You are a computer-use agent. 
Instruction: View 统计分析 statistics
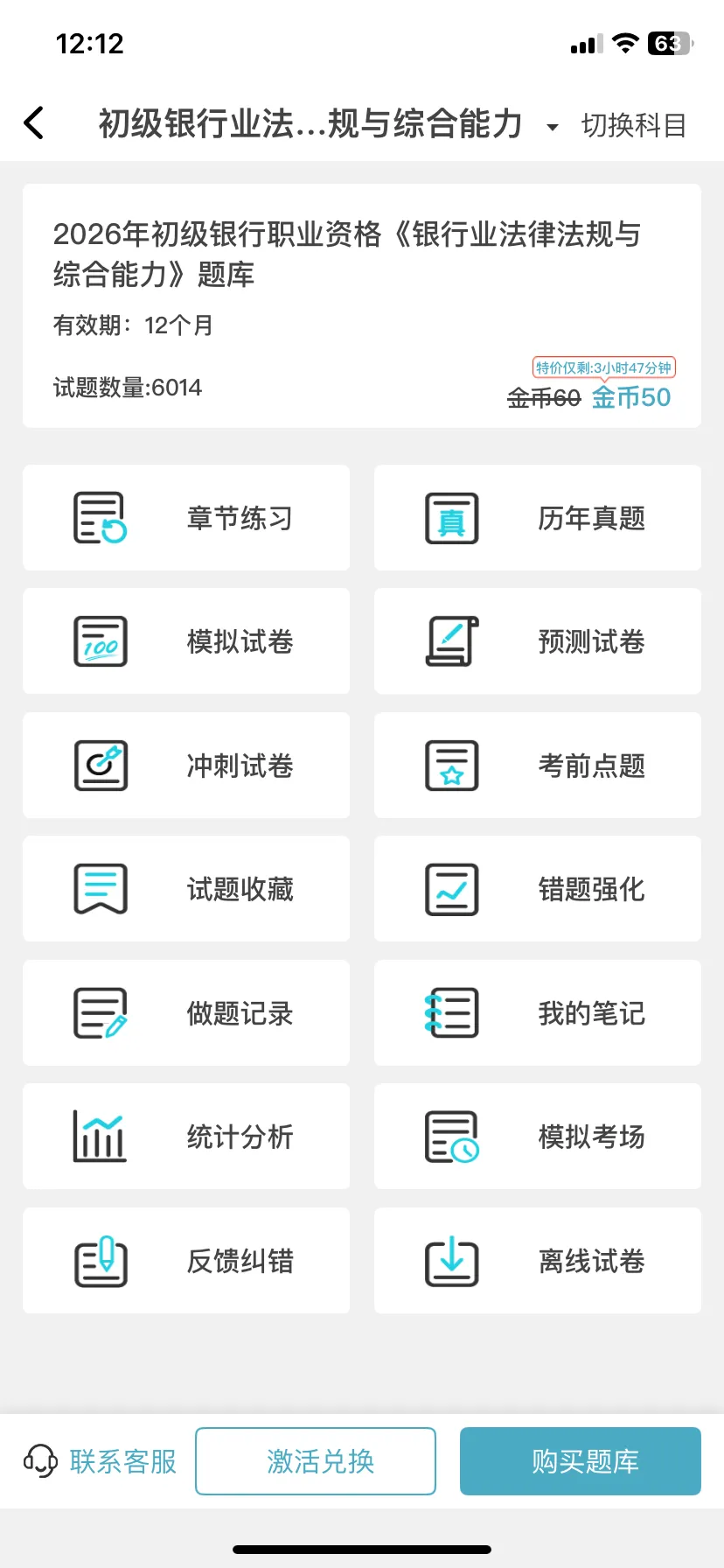[x=186, y=1137]
